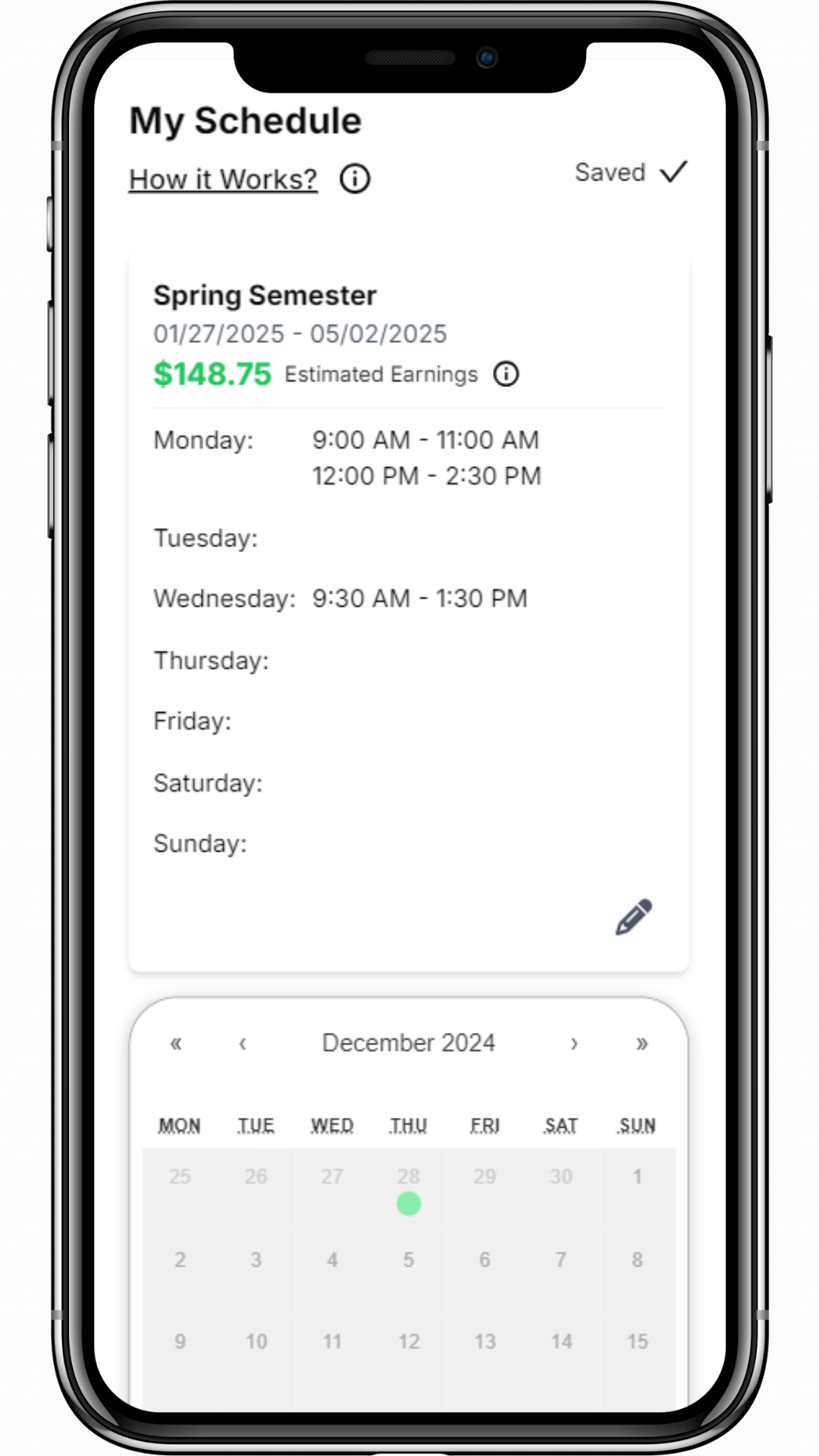
Task: Open the How it Works? link
Action: 223,180
